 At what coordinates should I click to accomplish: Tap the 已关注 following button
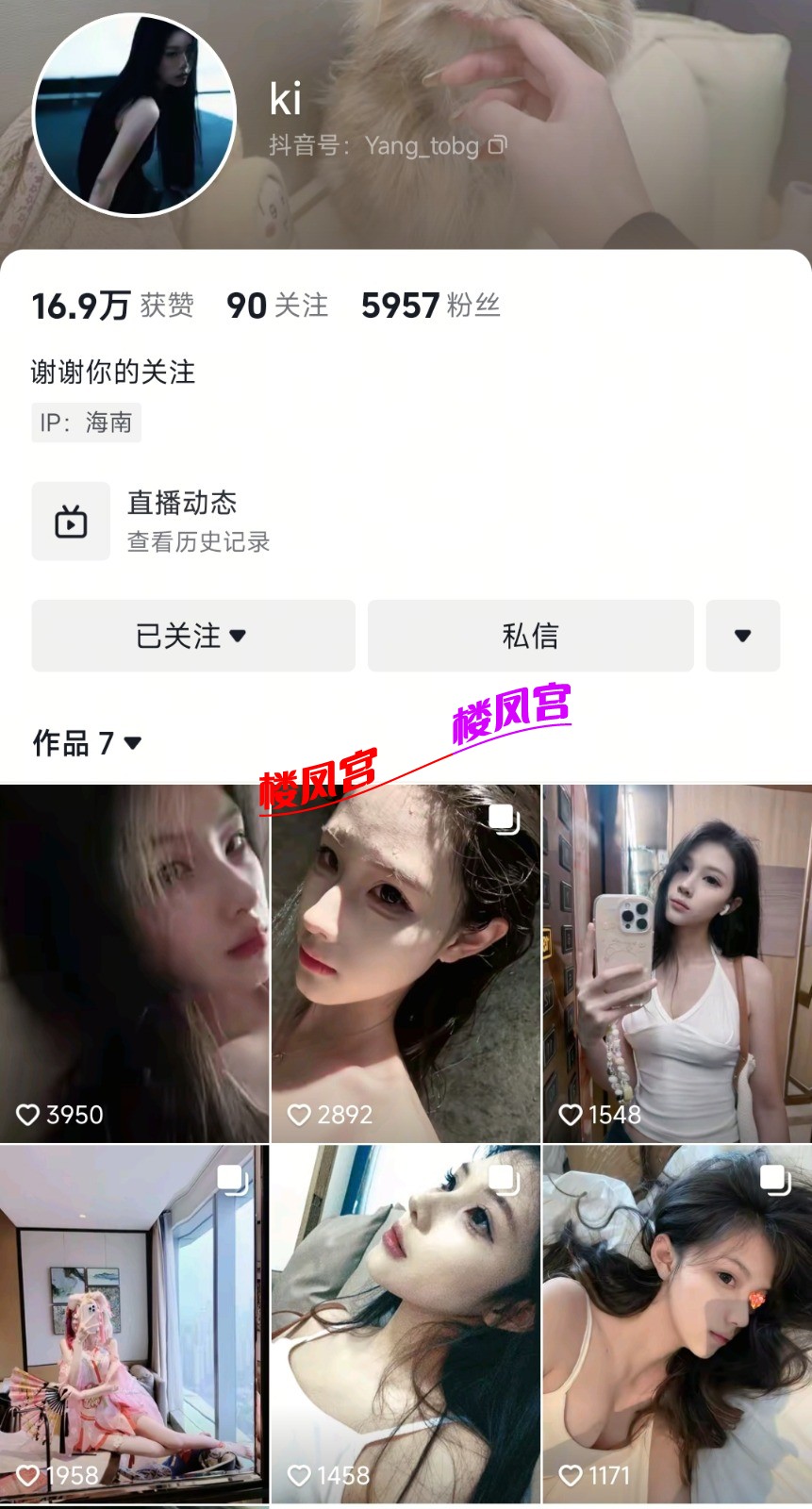pyautogui.click(x=193, y=636)
